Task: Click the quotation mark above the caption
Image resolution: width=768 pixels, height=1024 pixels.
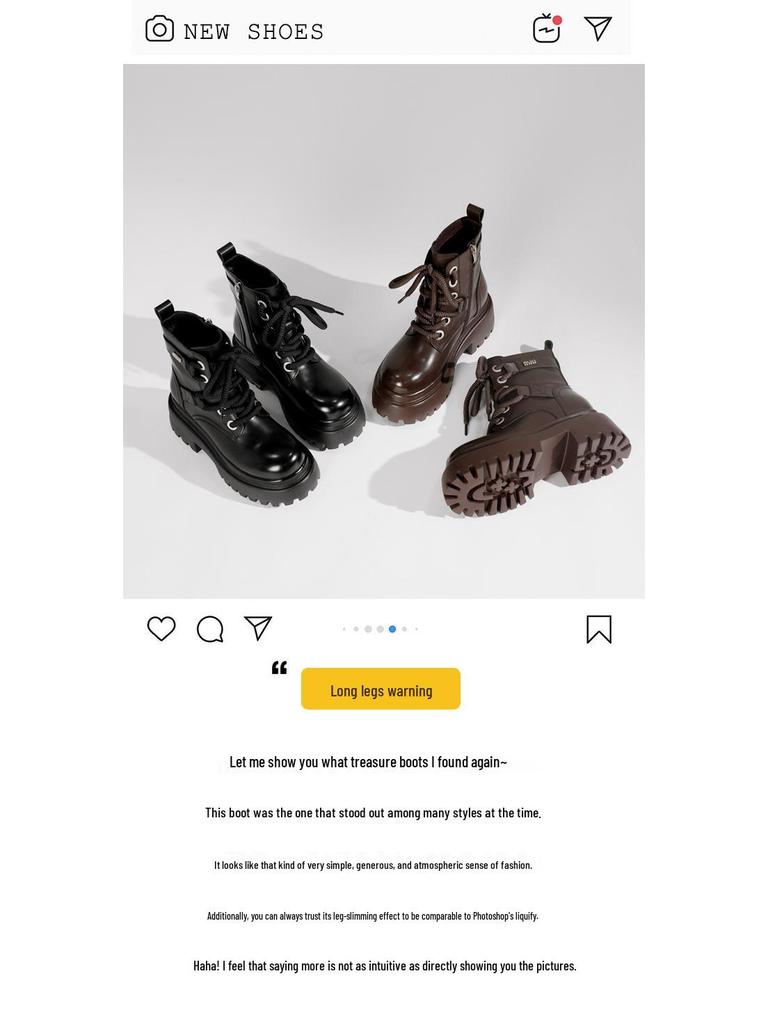Action: pyautogui.click(x=279, y=670)
